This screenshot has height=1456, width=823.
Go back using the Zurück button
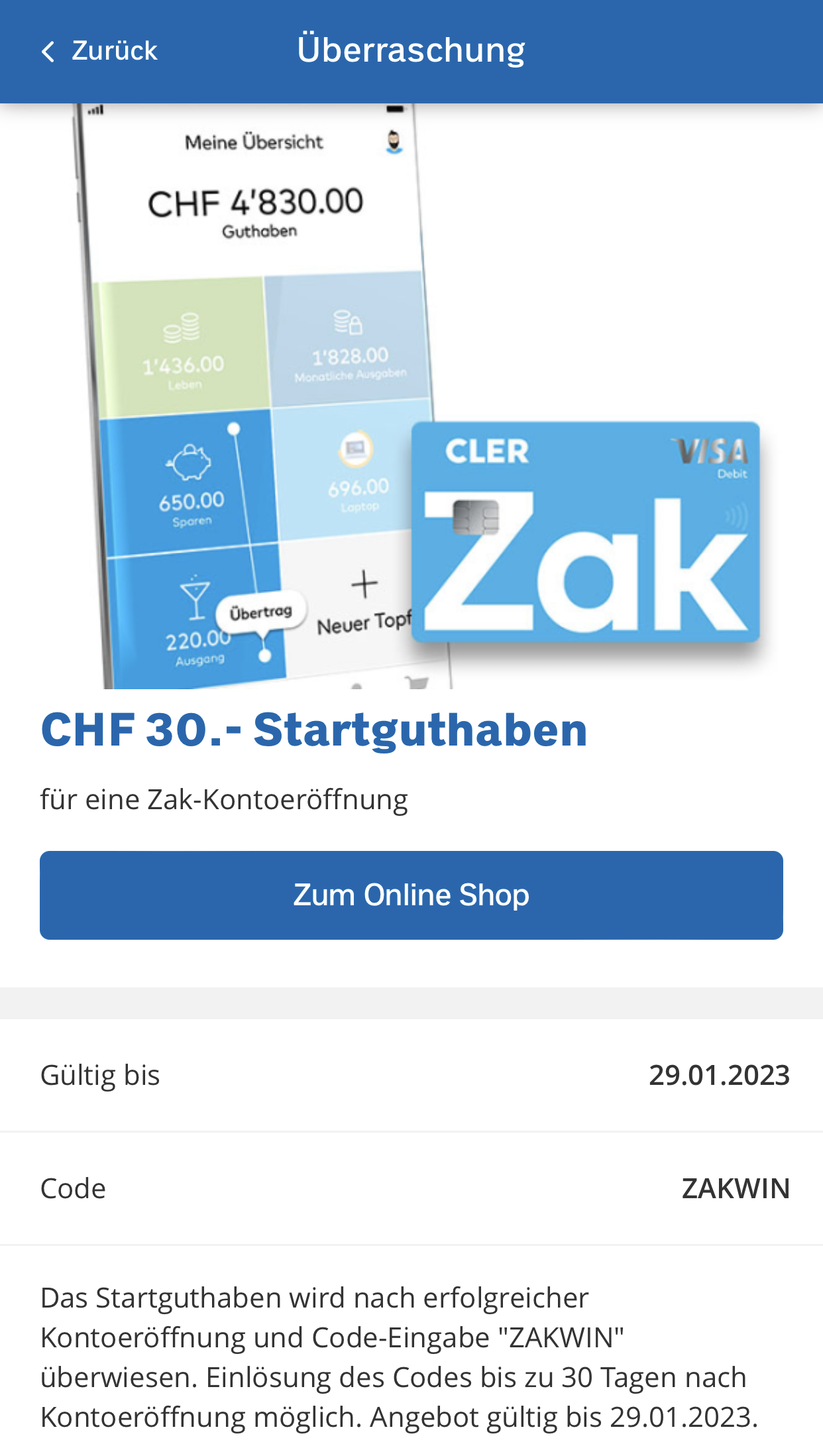(99, 51)
